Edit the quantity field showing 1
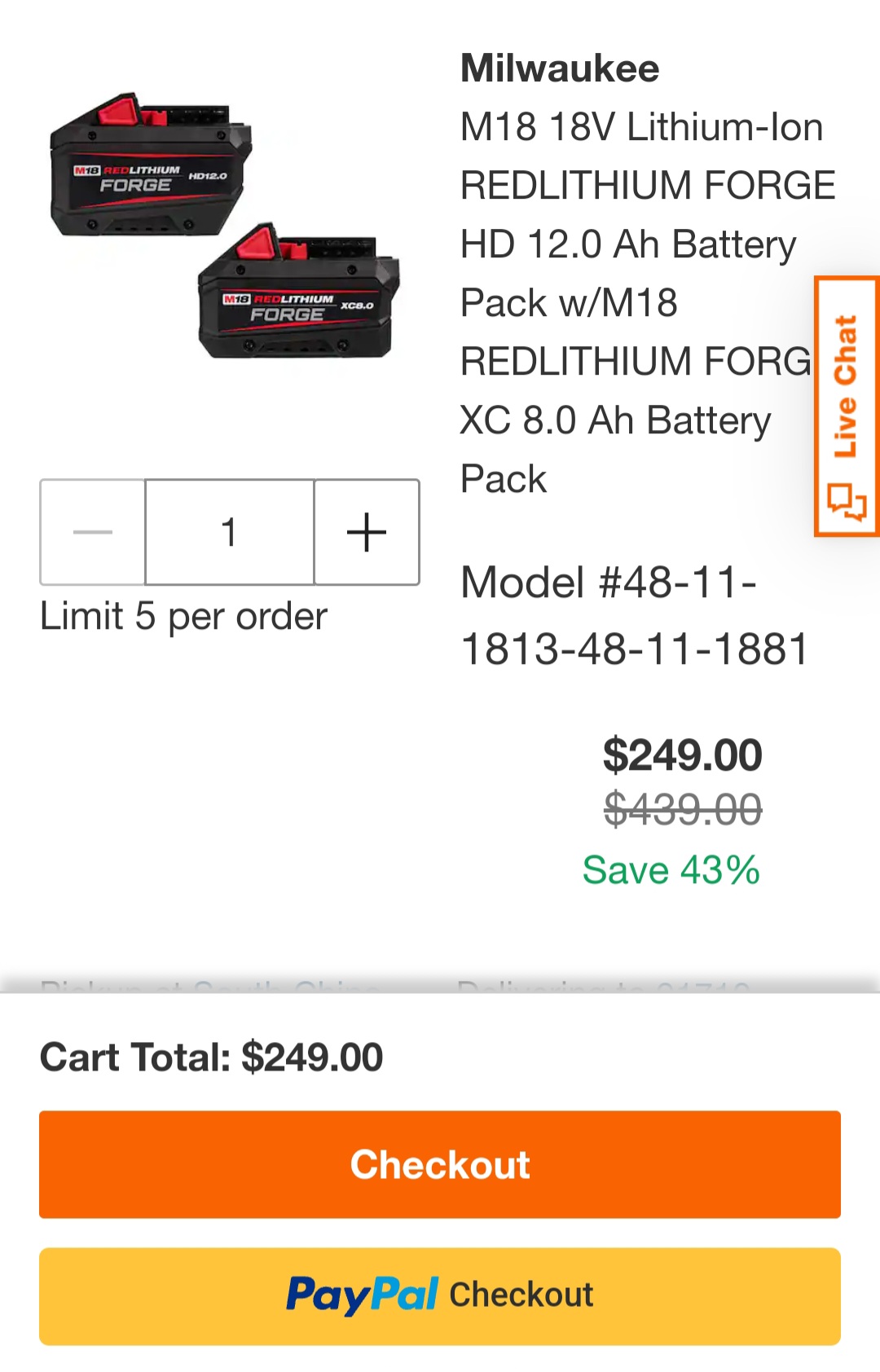 (x=230, y=532)
